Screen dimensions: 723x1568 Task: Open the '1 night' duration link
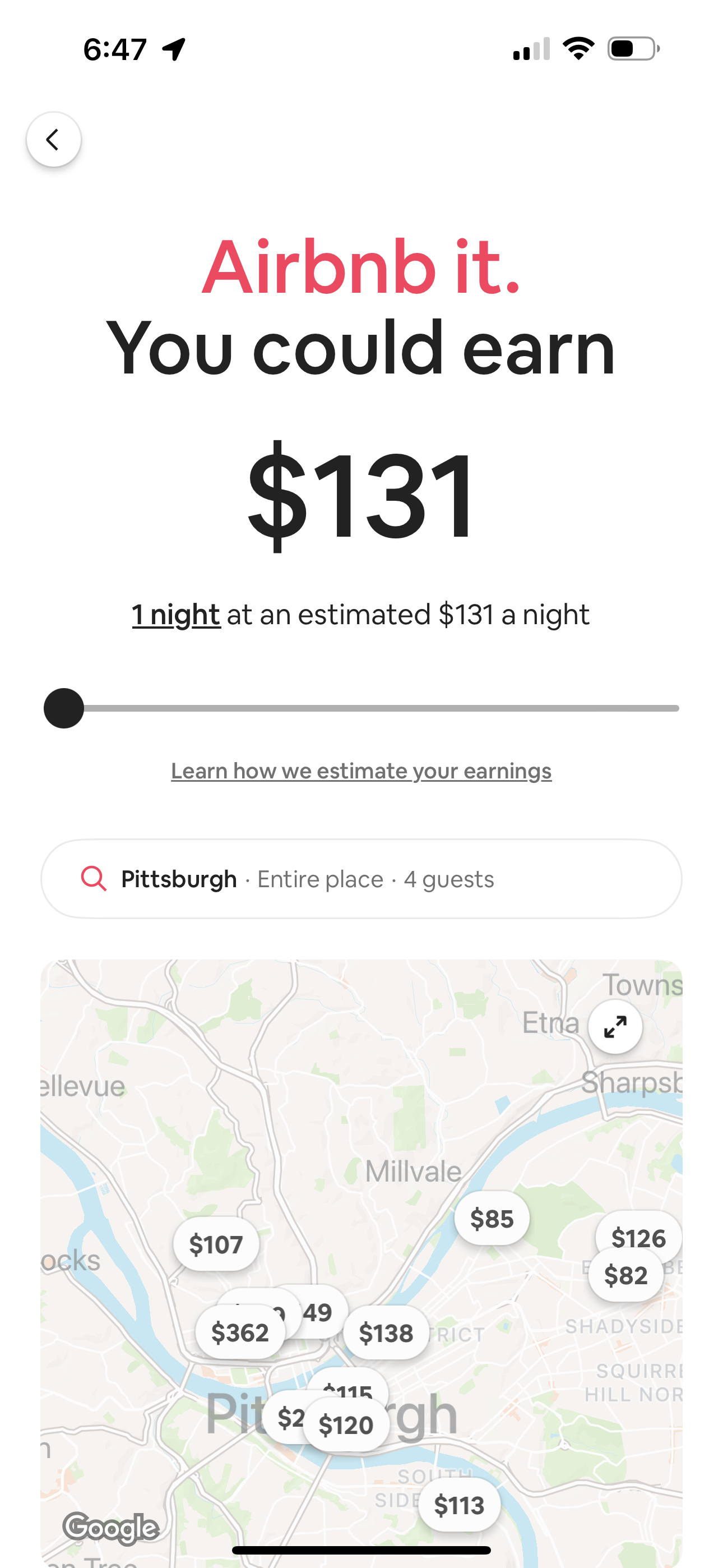(175, 614)
